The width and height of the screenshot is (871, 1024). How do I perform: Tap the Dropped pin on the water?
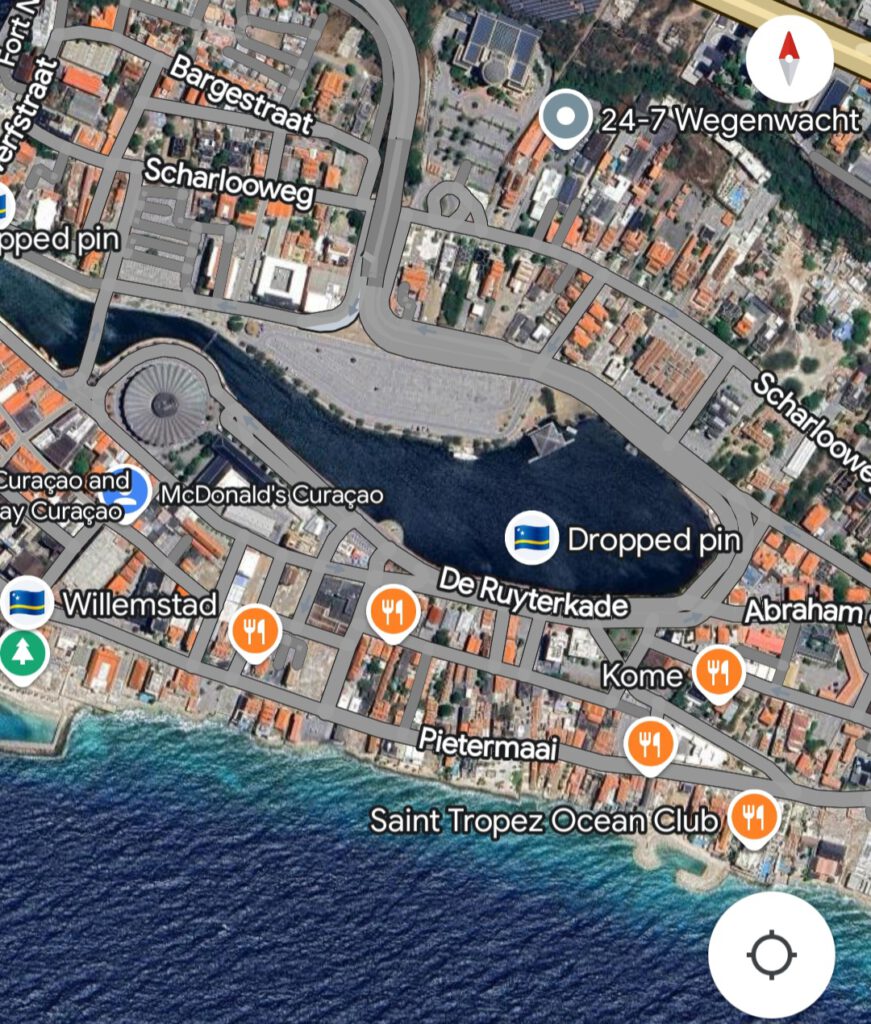click(531, 538)
